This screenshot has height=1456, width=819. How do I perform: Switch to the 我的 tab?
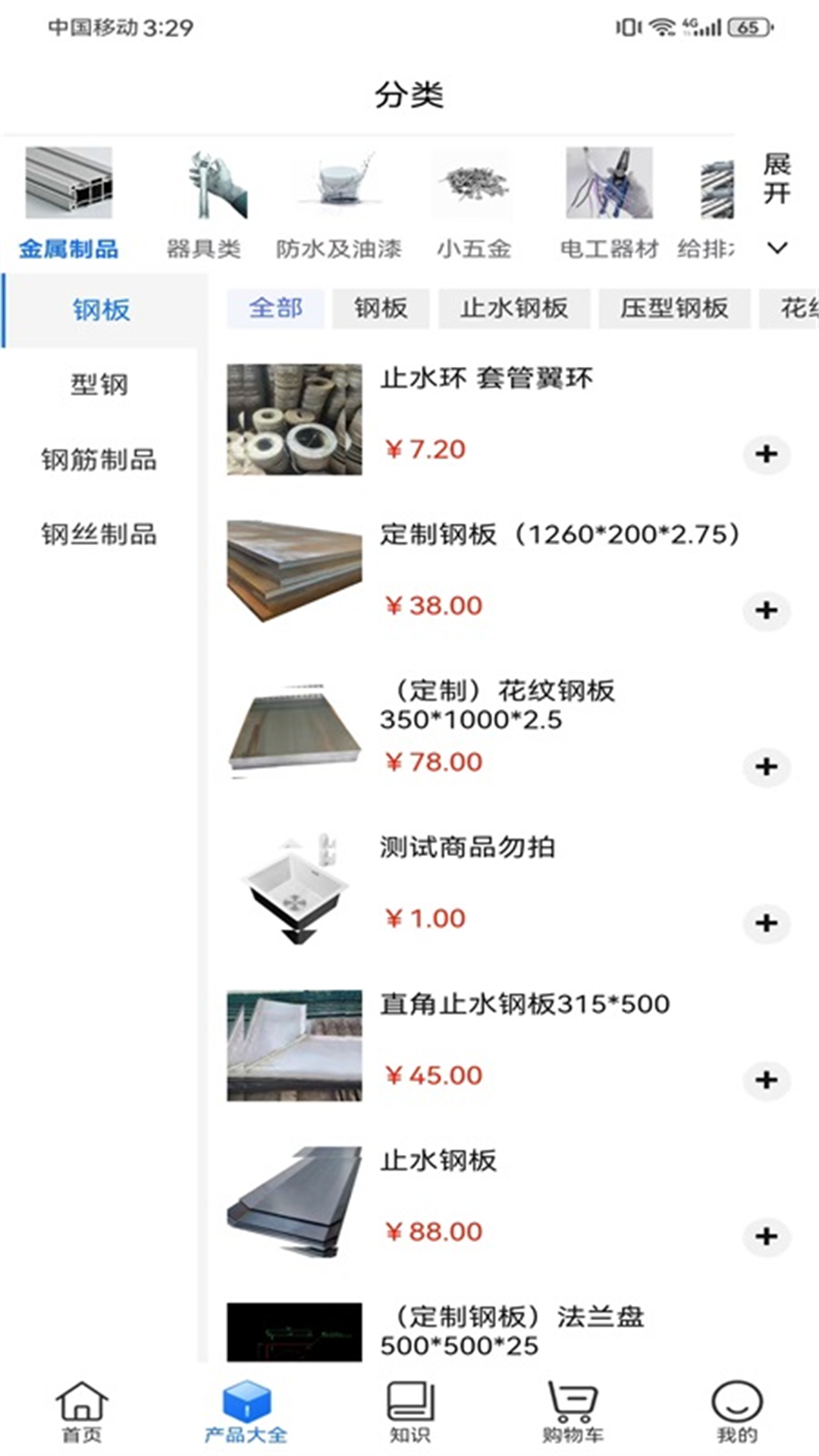[736, 1410]
